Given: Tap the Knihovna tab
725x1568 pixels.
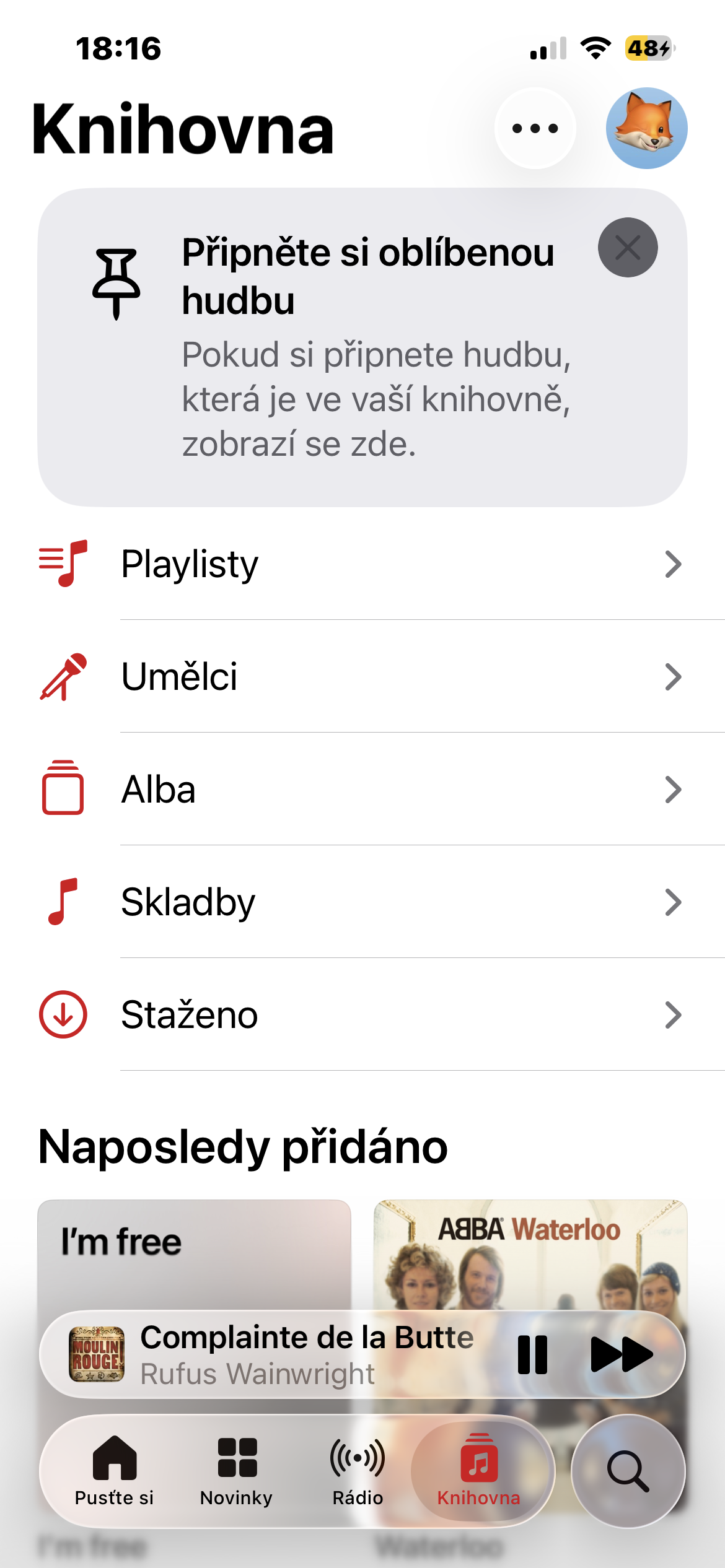Looking at the screenshot, I should pyautogui.click(x=478, y=1471).
